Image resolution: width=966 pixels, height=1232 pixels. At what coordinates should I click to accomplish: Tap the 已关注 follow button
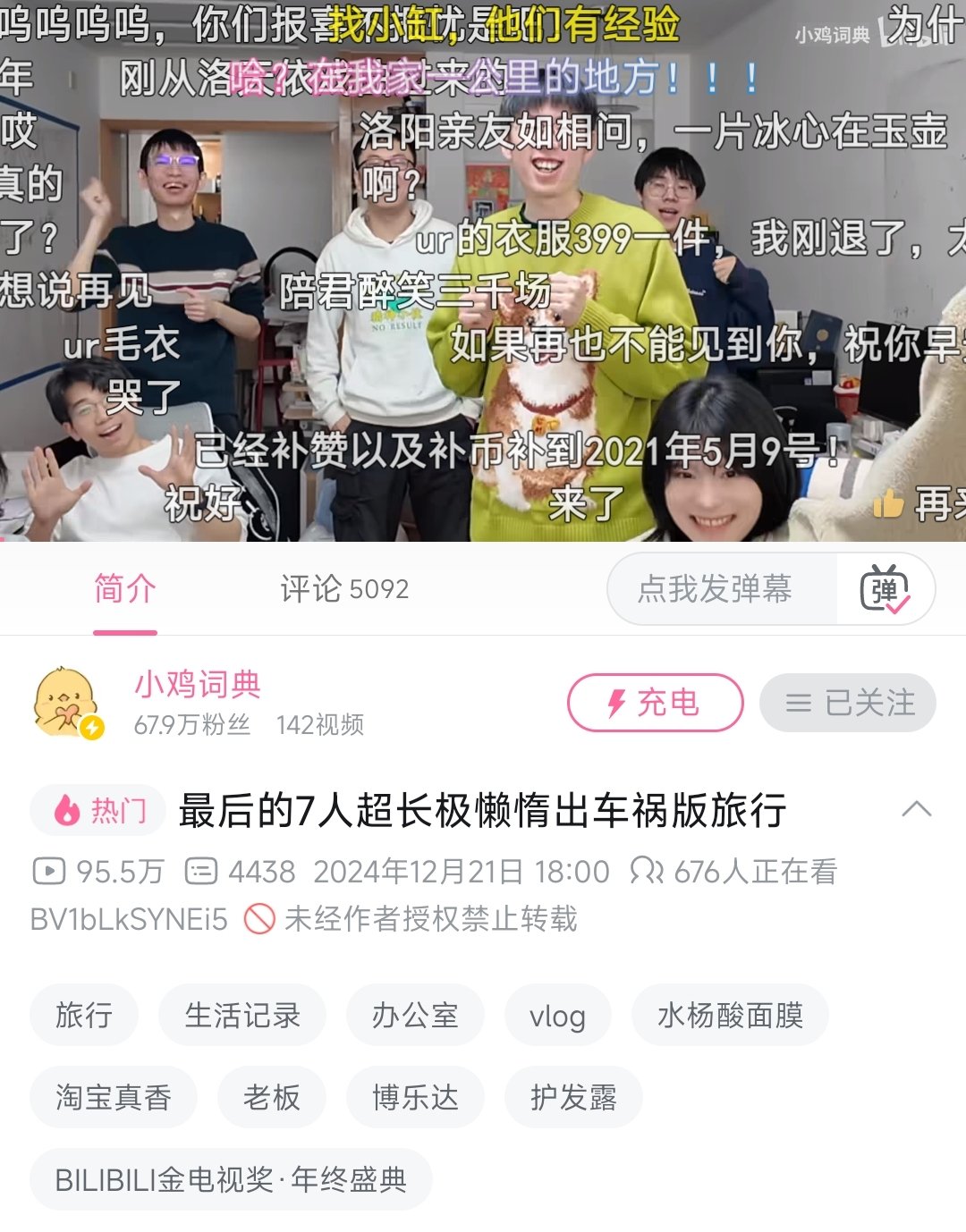tap(848, 703)
